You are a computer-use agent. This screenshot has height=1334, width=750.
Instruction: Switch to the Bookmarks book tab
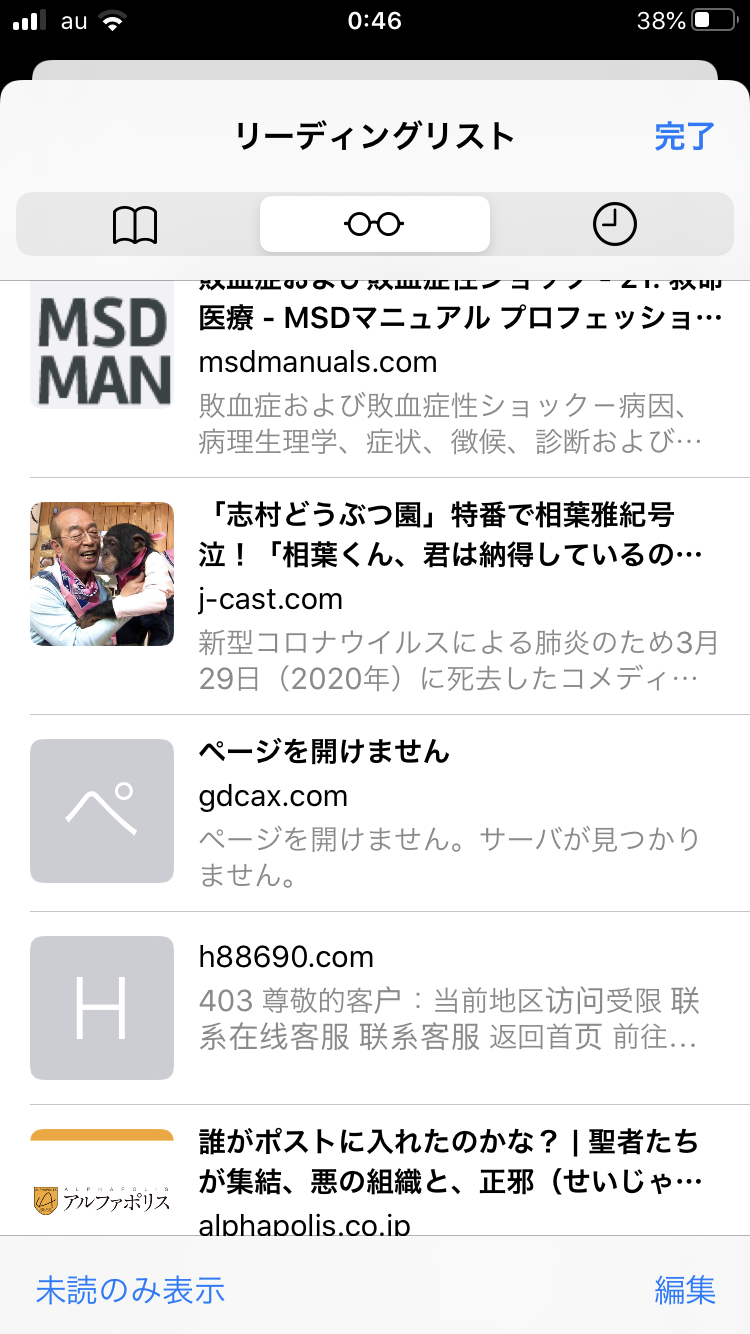[135, 224]
